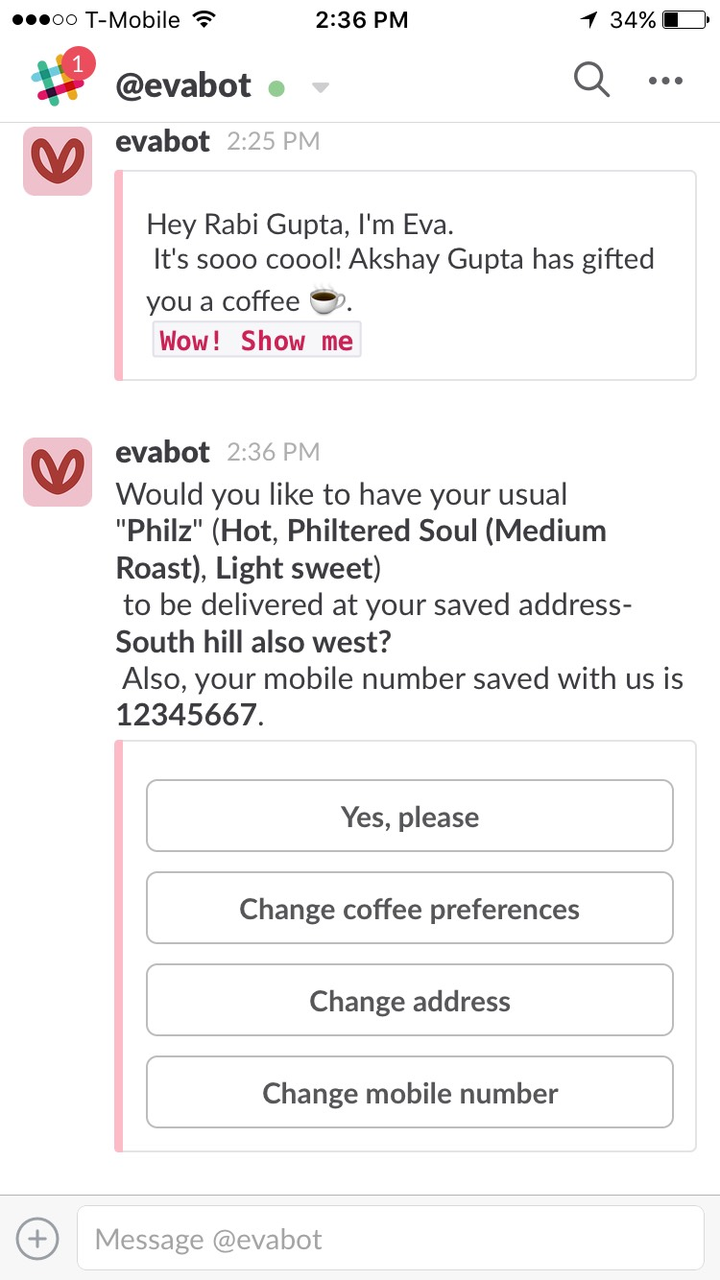Tap the "Wow! Show me" button
The width and height of the screenshot is (720, 1280).
(x=257, y=341)
